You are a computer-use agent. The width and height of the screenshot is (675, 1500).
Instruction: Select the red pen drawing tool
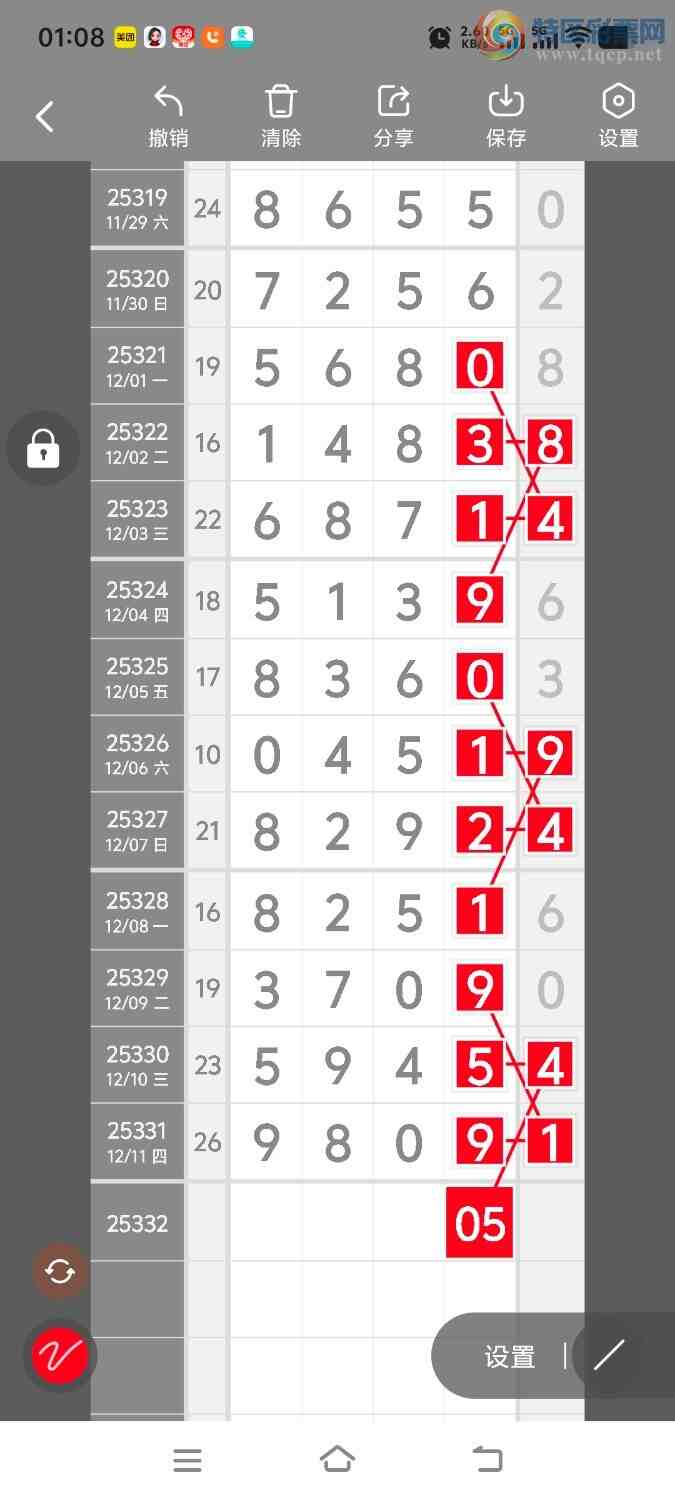[60, 1356]
